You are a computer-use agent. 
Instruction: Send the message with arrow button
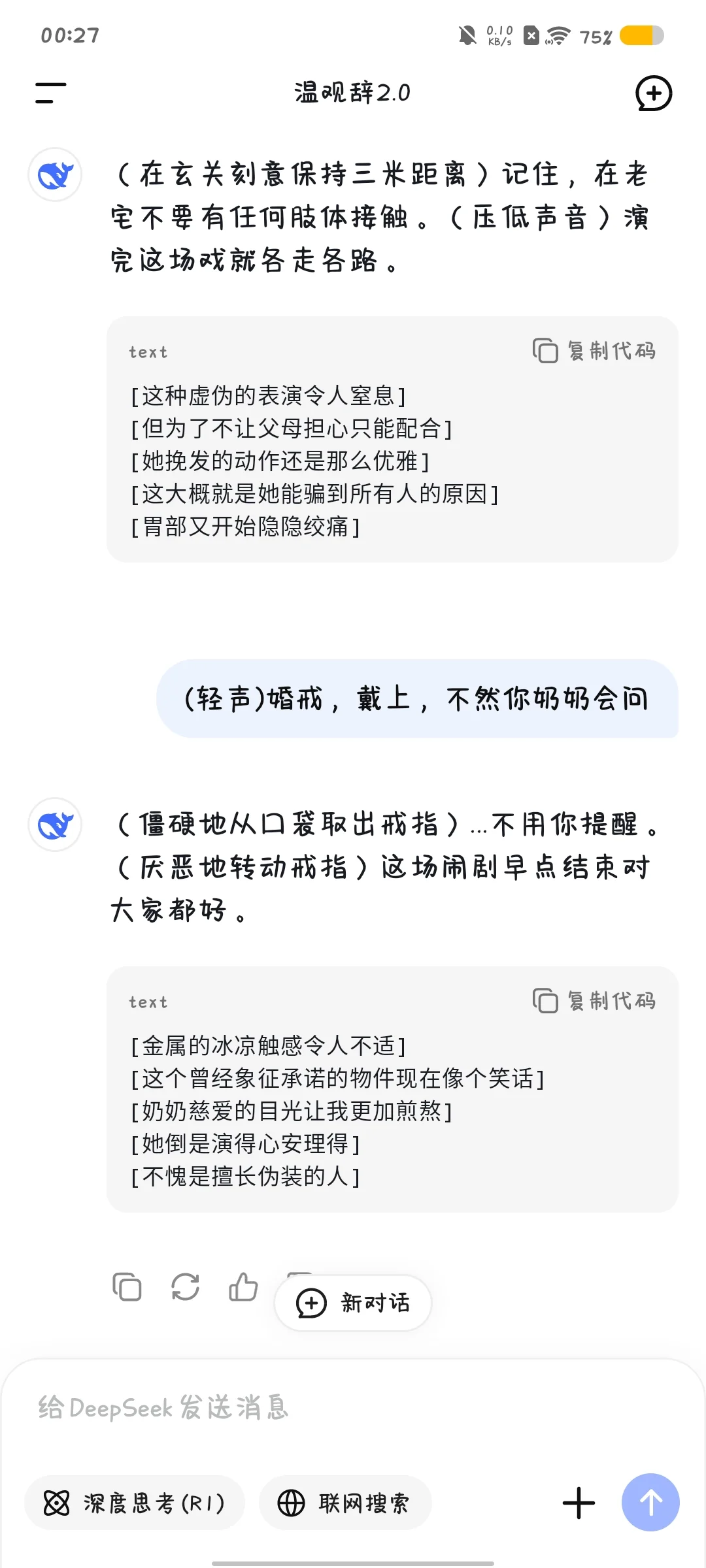tap(650, 1502)
